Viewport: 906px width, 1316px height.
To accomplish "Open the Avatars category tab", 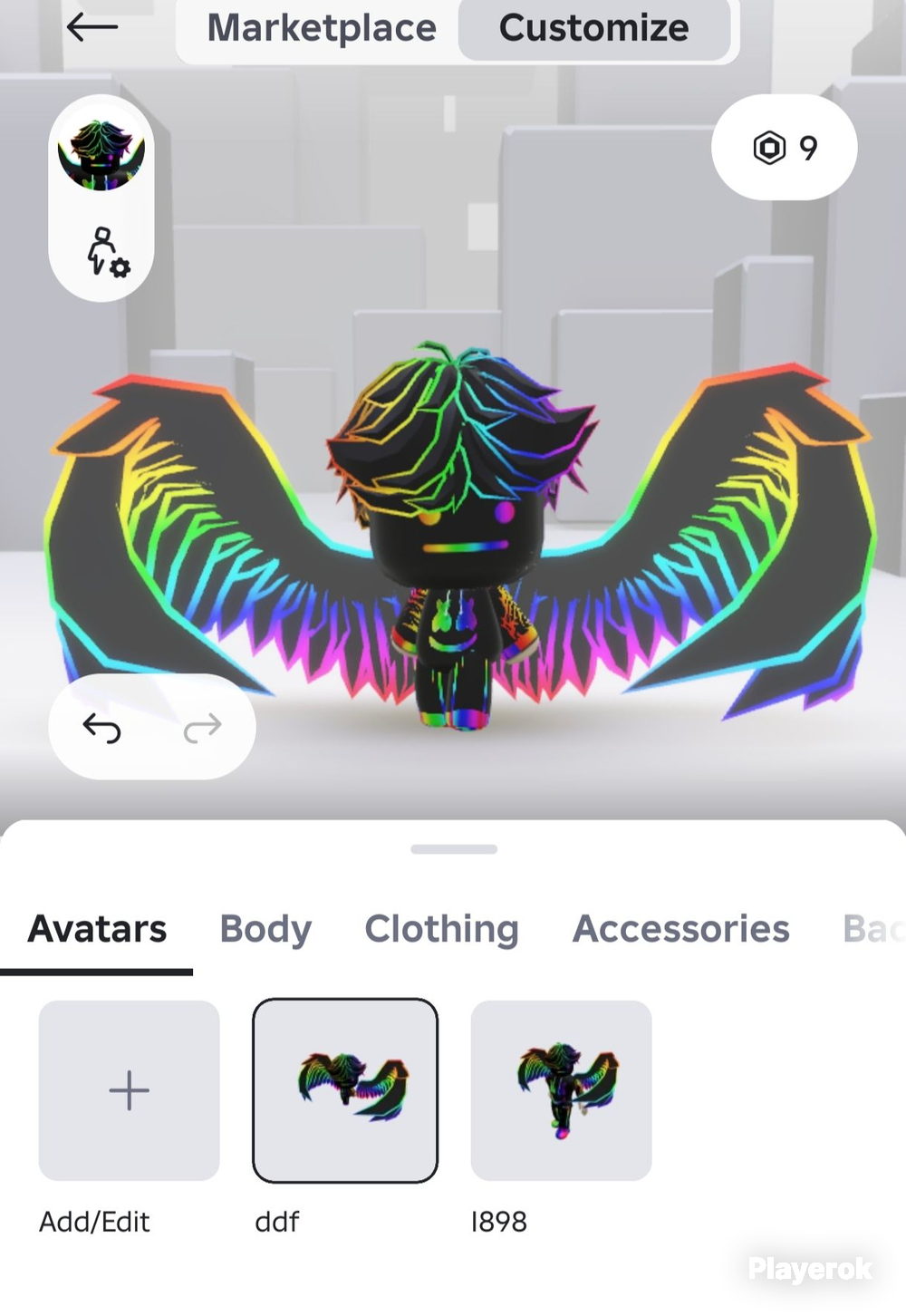I will point(97,929).
